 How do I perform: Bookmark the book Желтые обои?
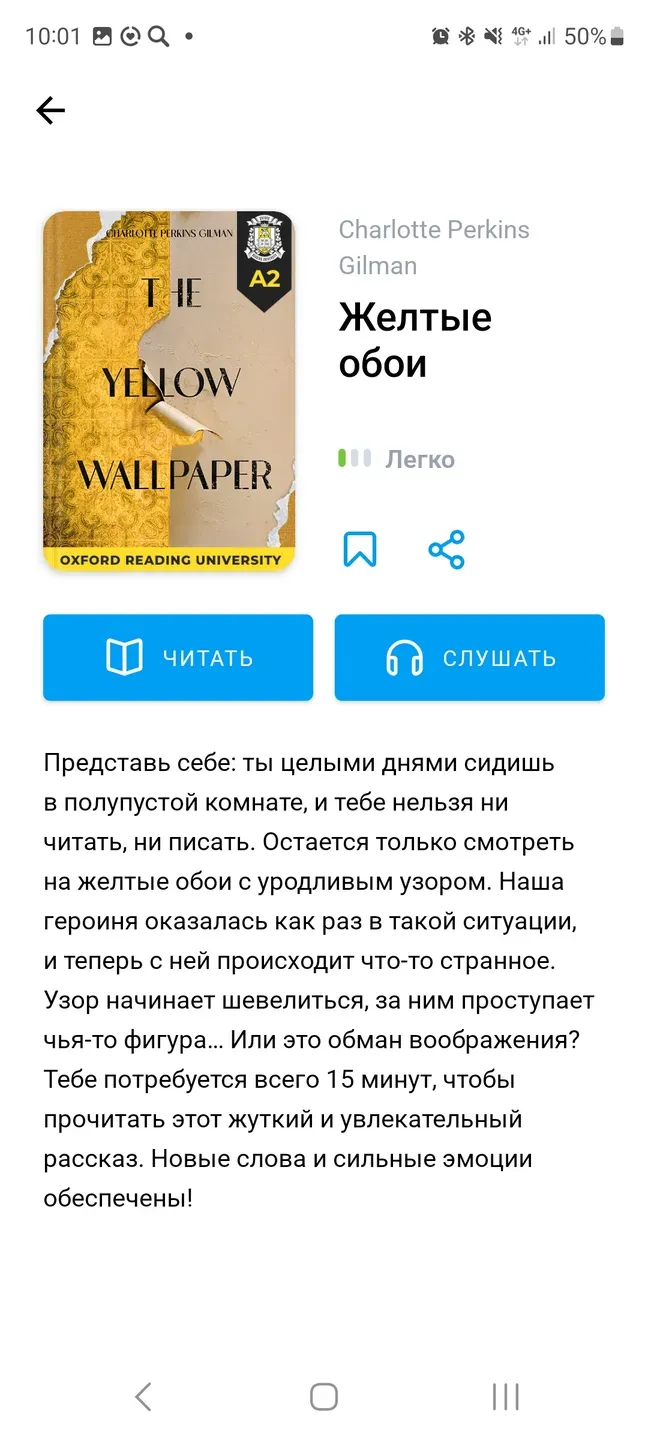pos(360,549)
